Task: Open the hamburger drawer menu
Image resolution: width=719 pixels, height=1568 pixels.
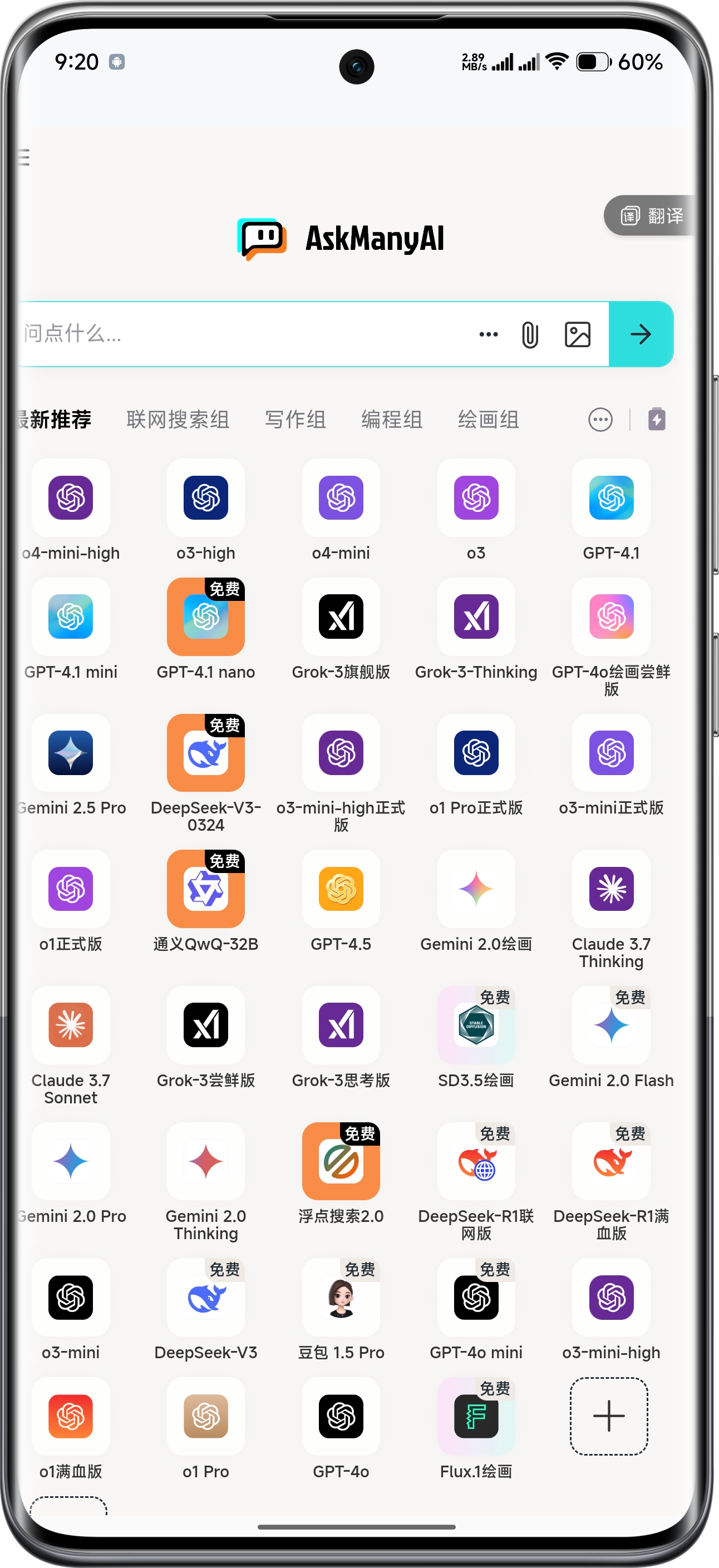Action: pos(24,157)
